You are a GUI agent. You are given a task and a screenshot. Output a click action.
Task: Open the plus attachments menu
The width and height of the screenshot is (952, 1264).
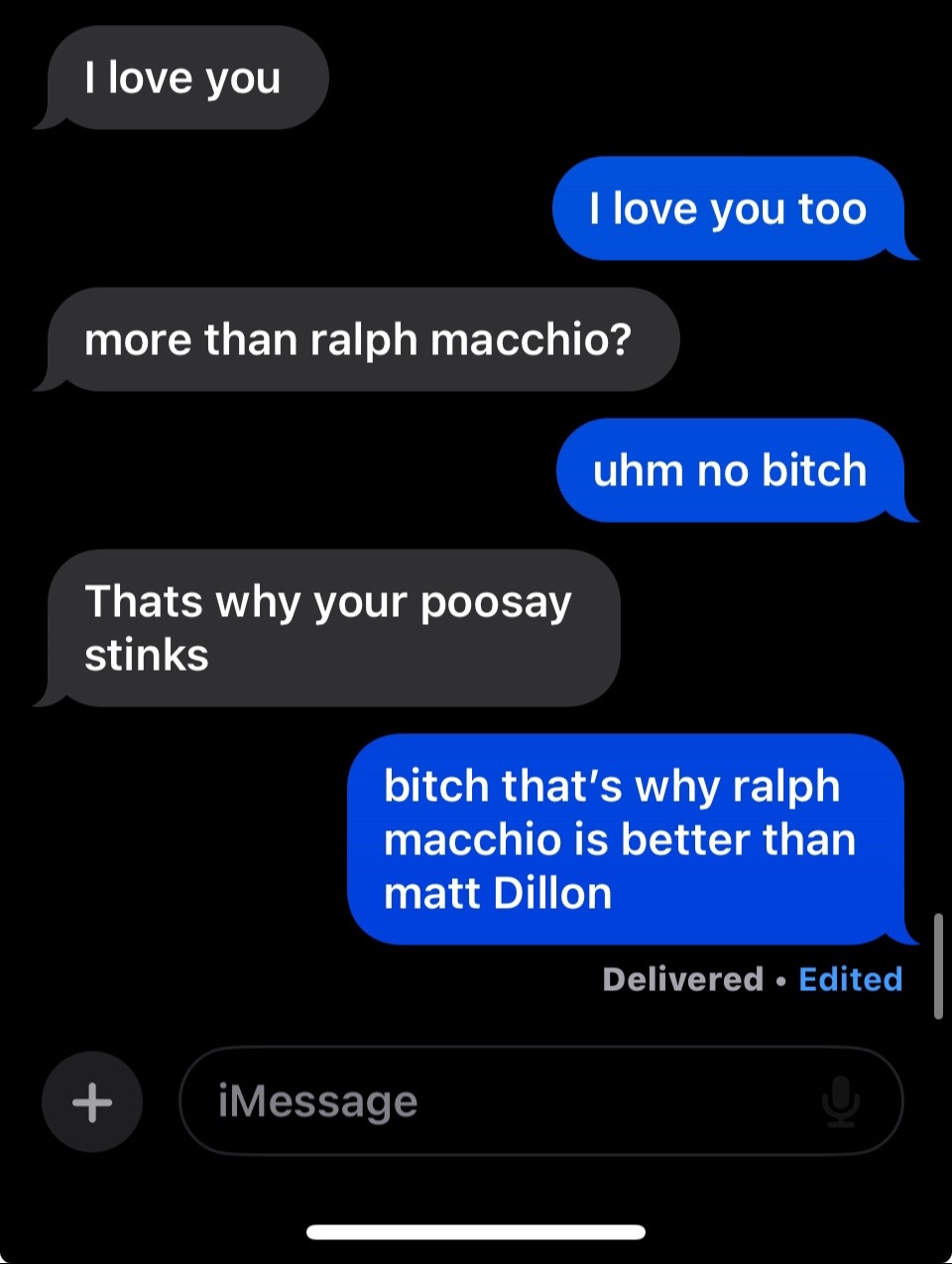(92, 1101)
